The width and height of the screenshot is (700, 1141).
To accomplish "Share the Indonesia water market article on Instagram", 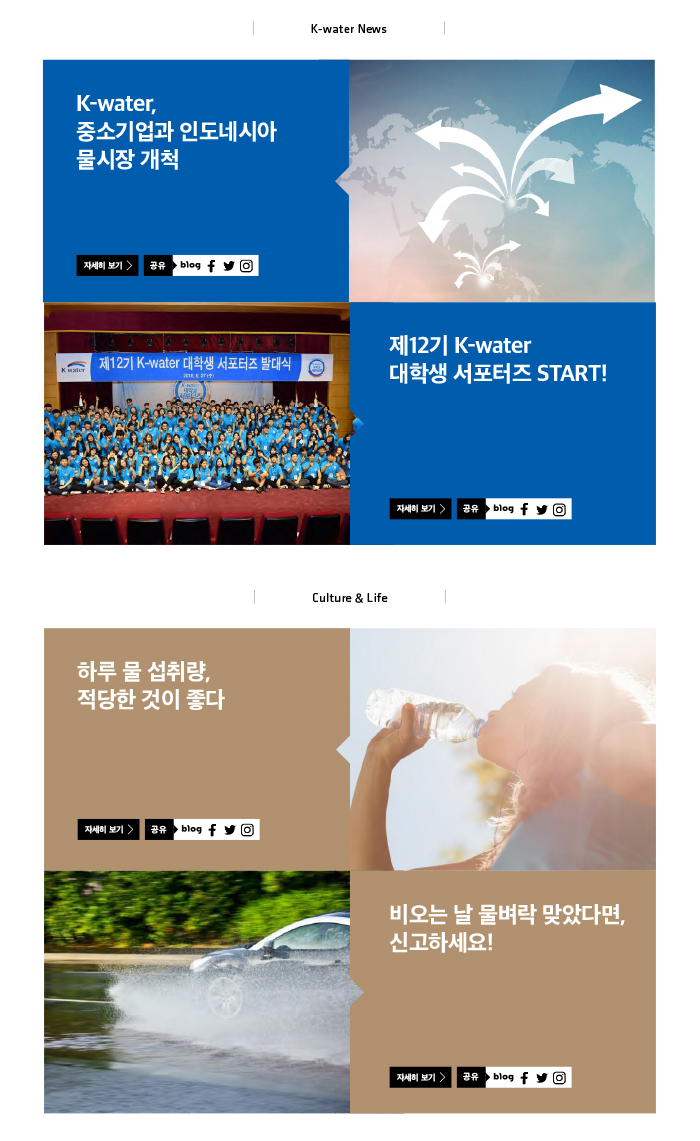I will 246,266.
